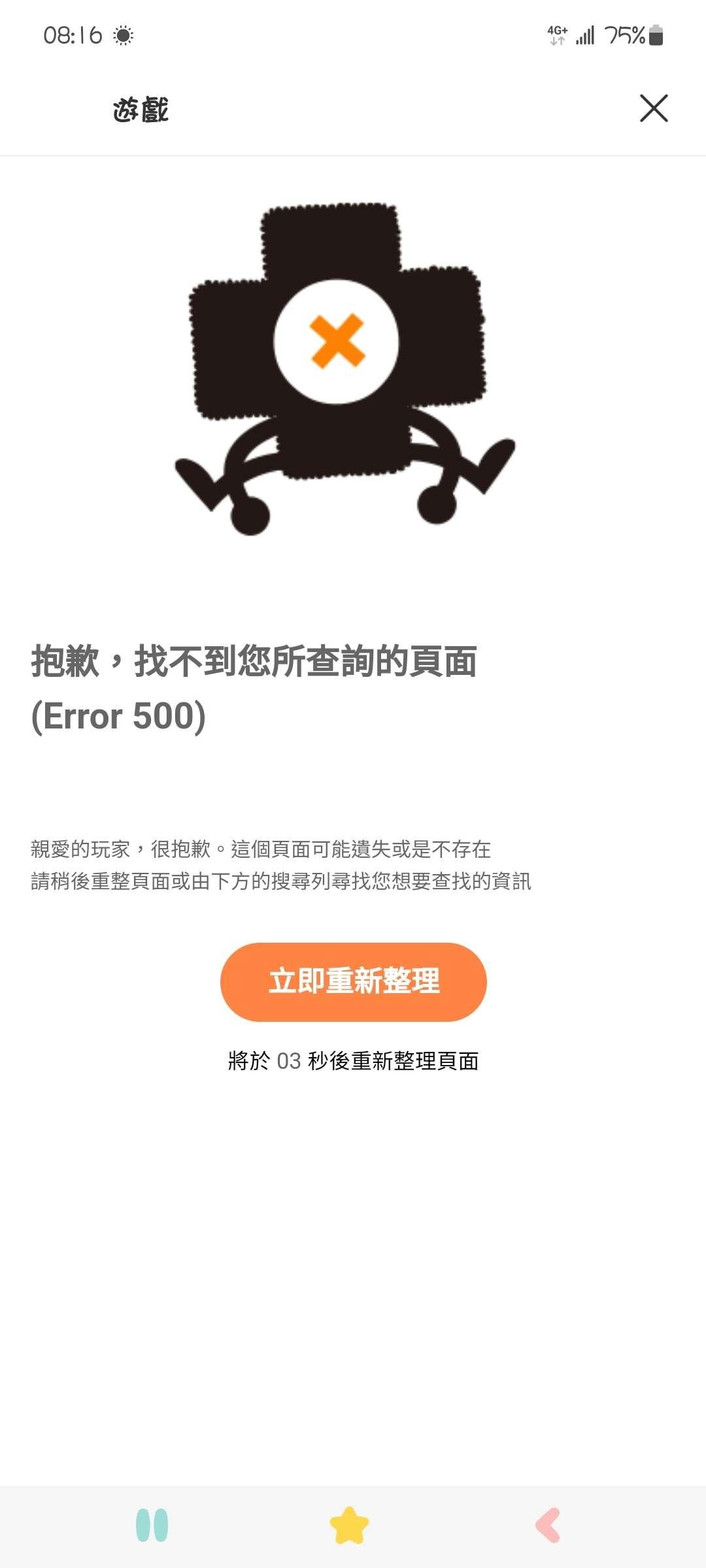This screenshot has width=706, height=1568.
Task: Open recent apps from the navigation bar
Action: 152,1525
